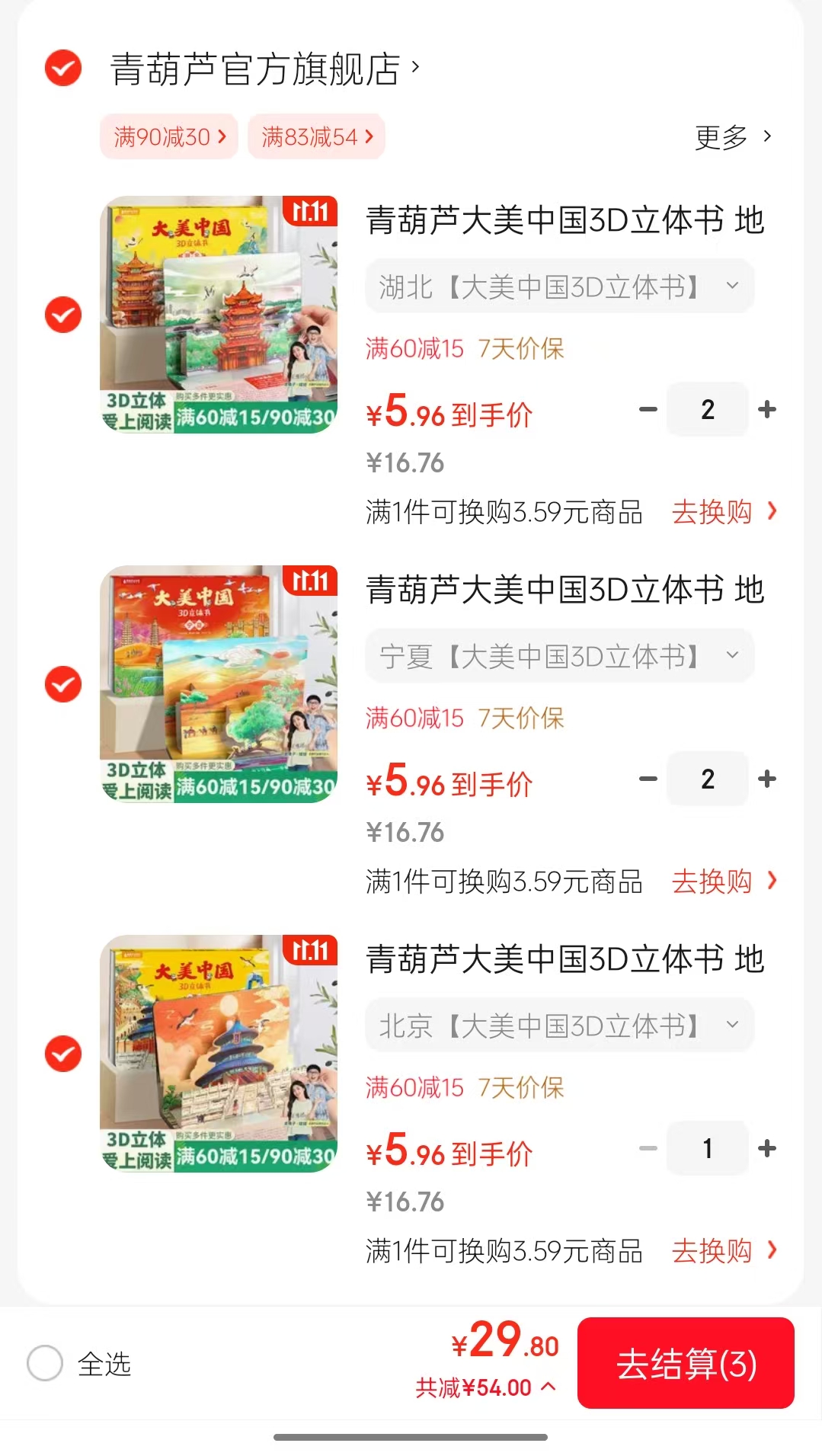
Task: Increase quantity of the 宁夏 book
Action: 767,779
